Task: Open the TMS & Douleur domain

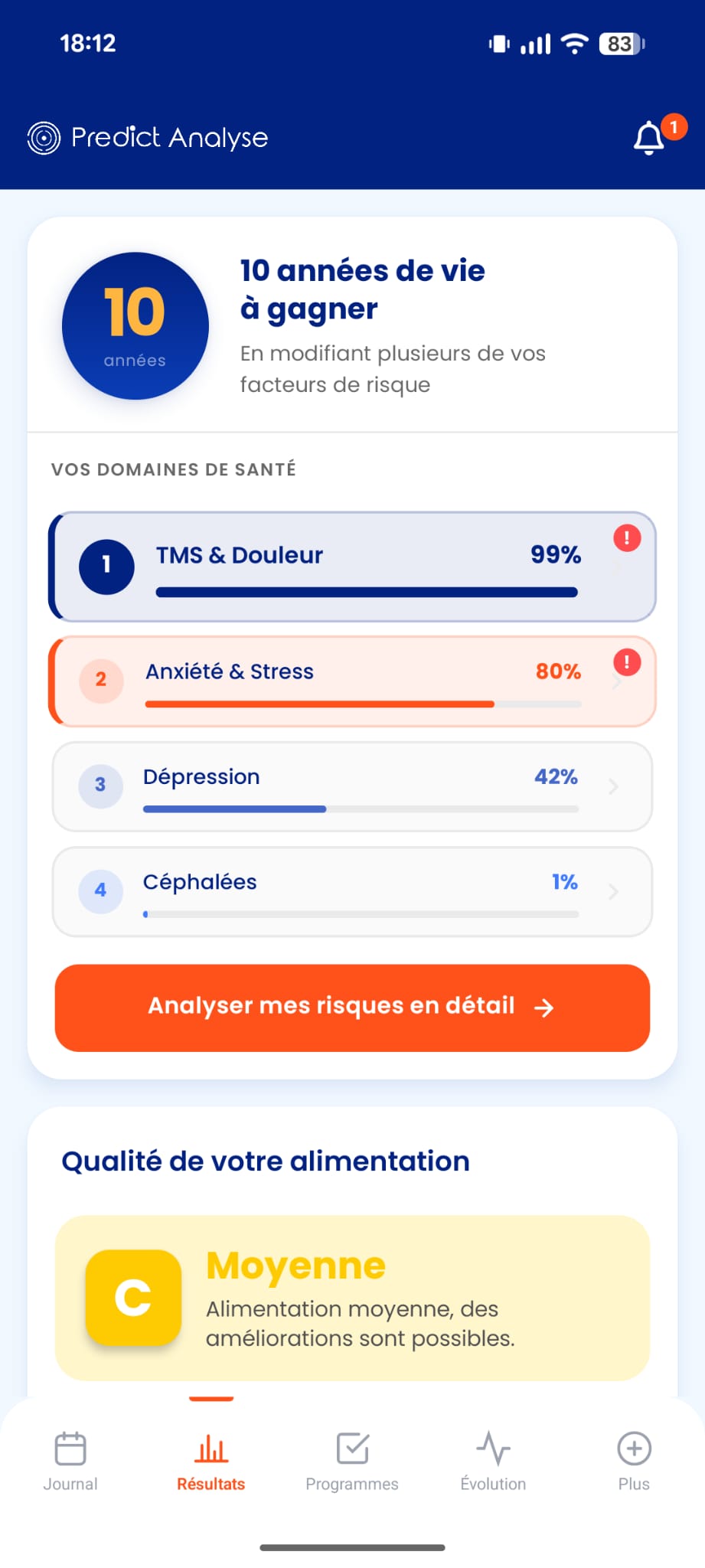Action: (x=352, y=567)
